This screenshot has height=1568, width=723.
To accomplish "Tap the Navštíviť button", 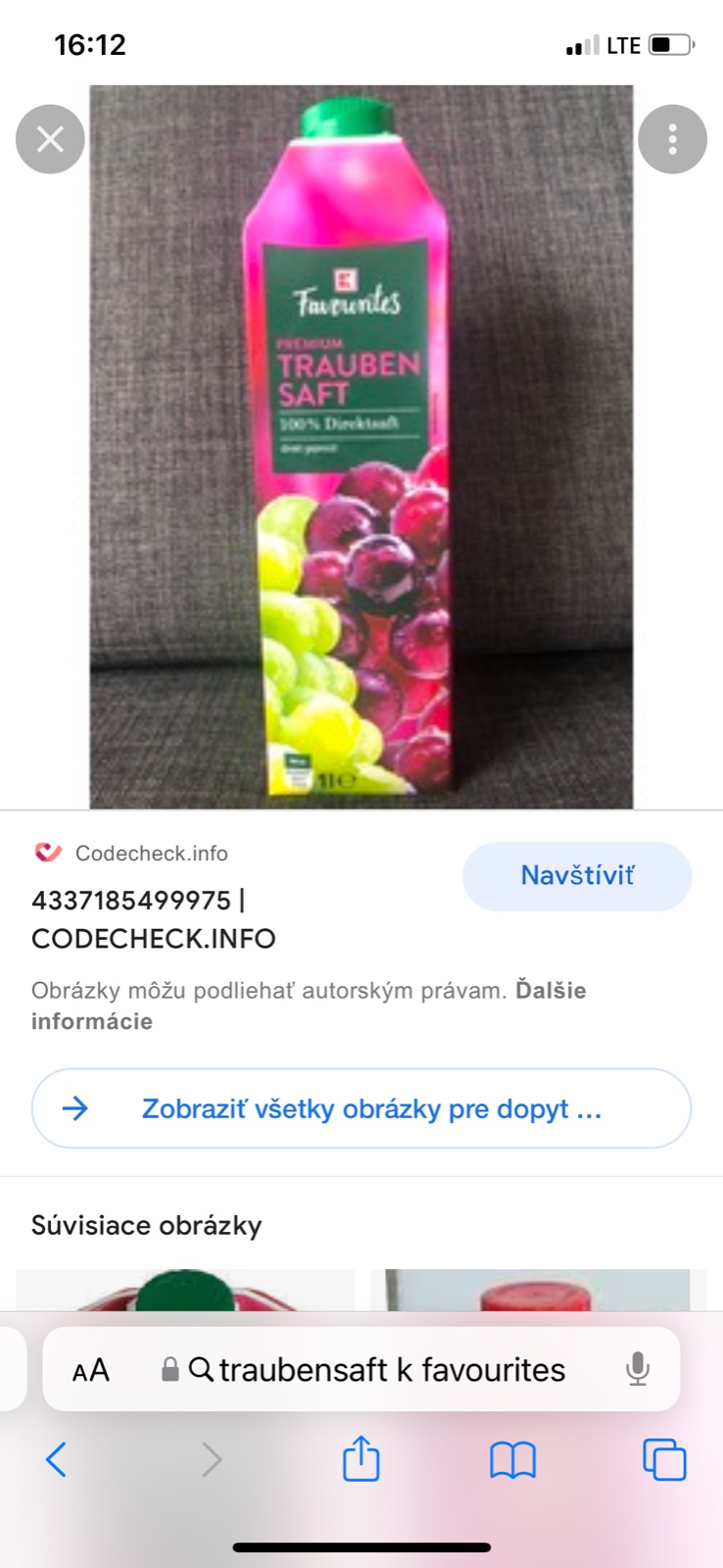I will click(x=576, y=875).
